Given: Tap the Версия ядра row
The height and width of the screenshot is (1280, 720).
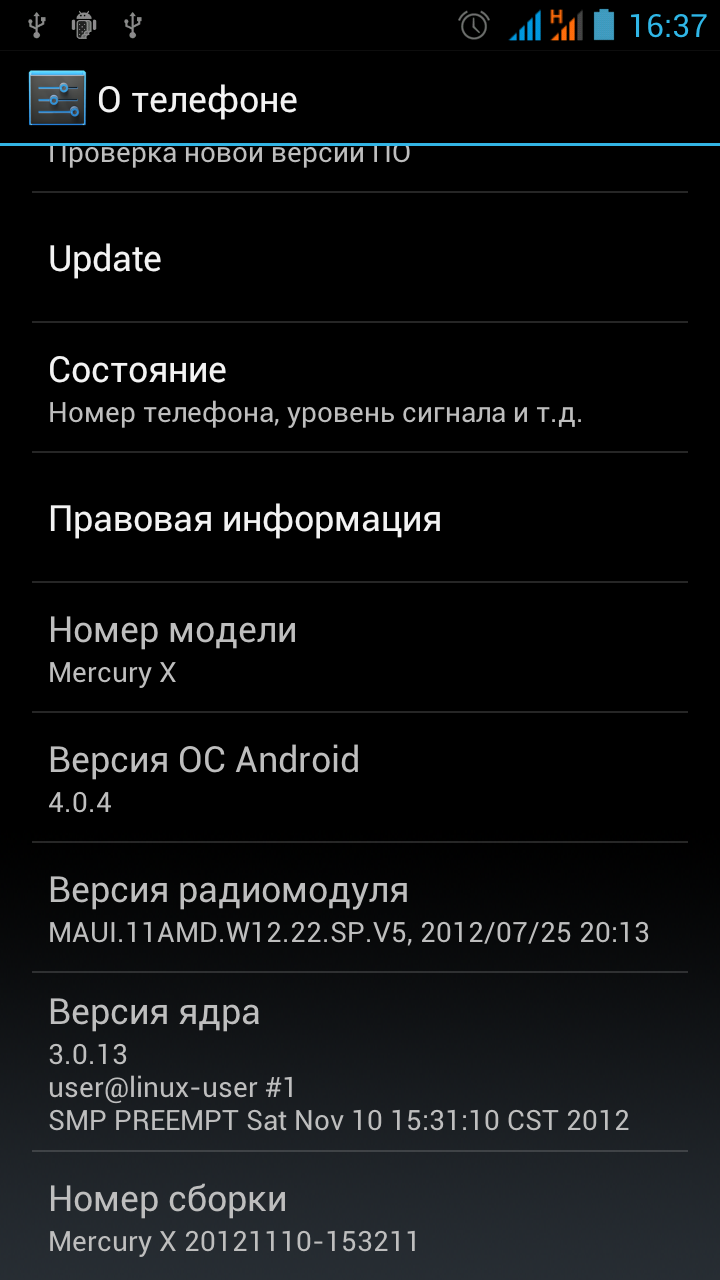Looking at the screenshot, I should [x=360, y=1062].
